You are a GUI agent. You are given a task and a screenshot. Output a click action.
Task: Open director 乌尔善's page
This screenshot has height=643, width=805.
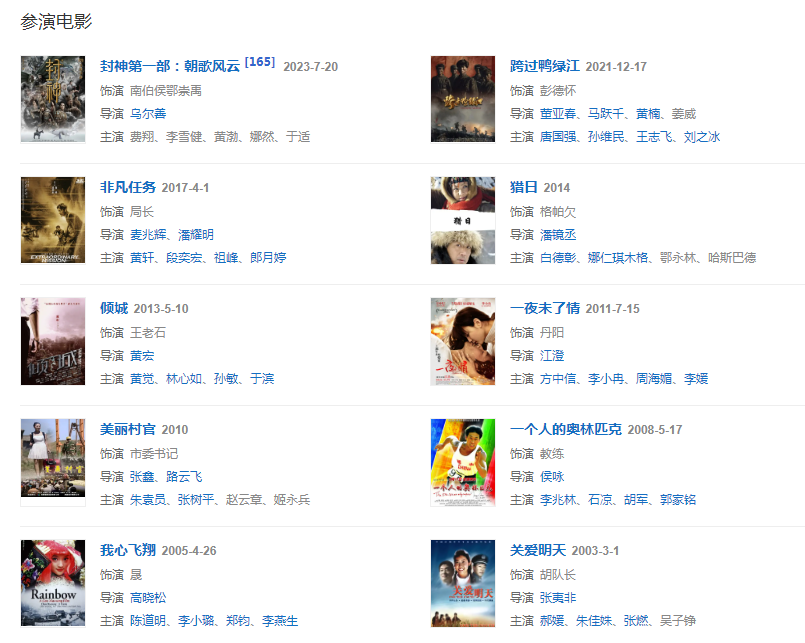pyautogui.click(x=148, y=114)
